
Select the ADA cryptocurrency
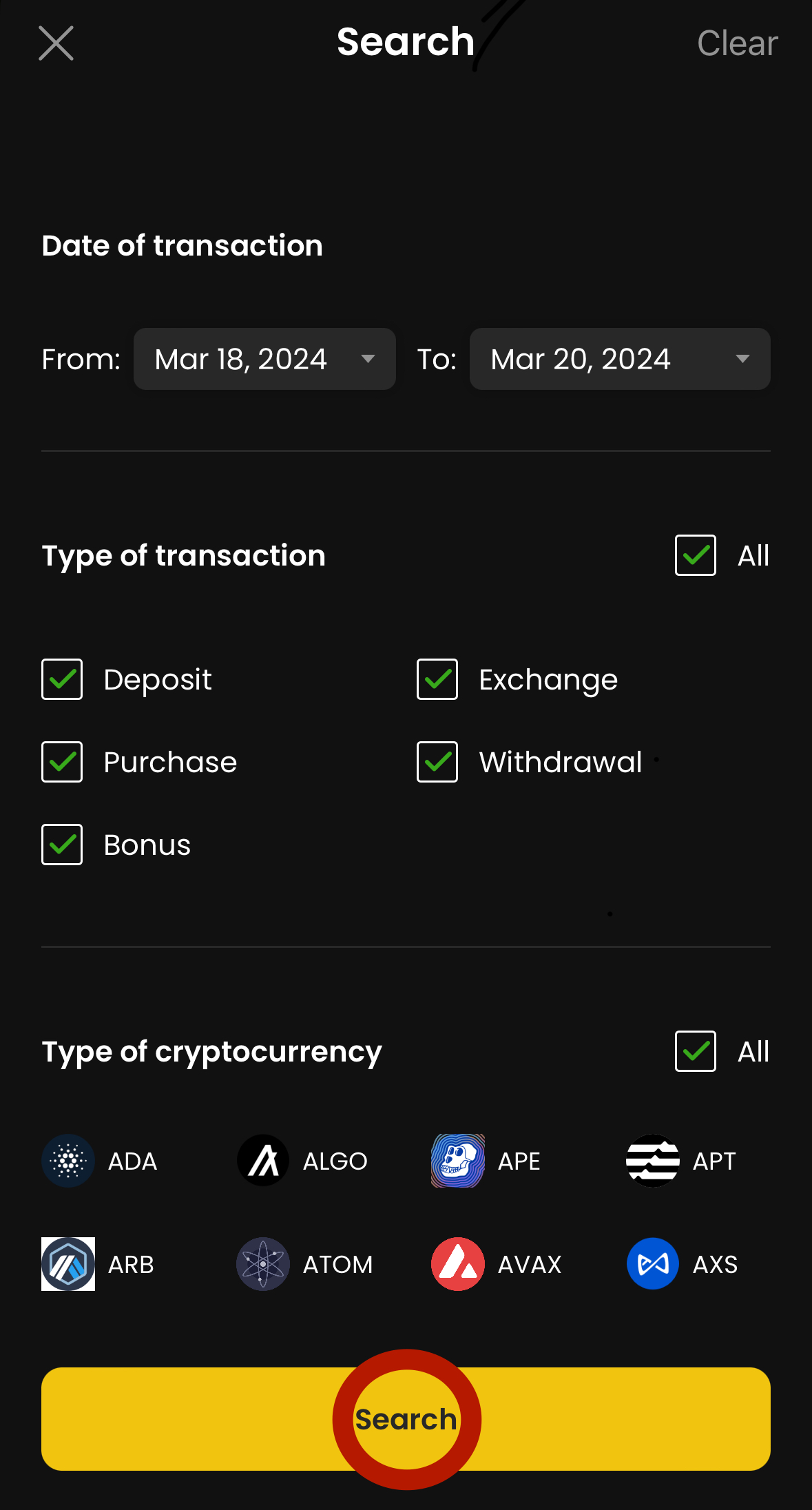100,1161
